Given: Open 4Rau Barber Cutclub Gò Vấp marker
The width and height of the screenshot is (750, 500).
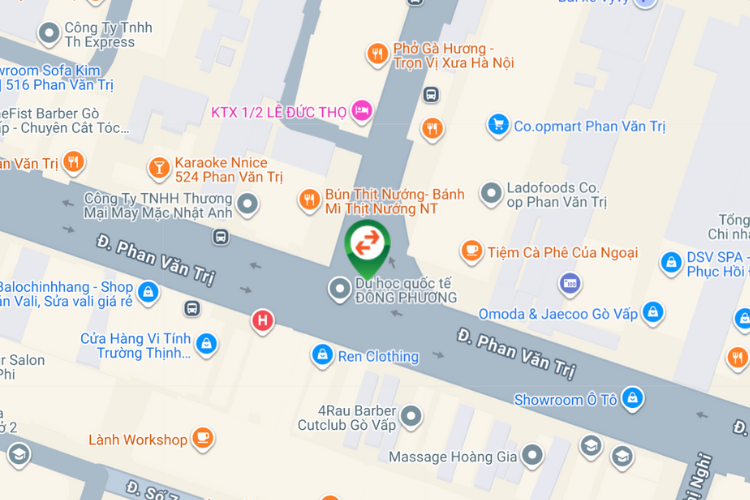Looking at the screenshot, I should coord(411,416).
